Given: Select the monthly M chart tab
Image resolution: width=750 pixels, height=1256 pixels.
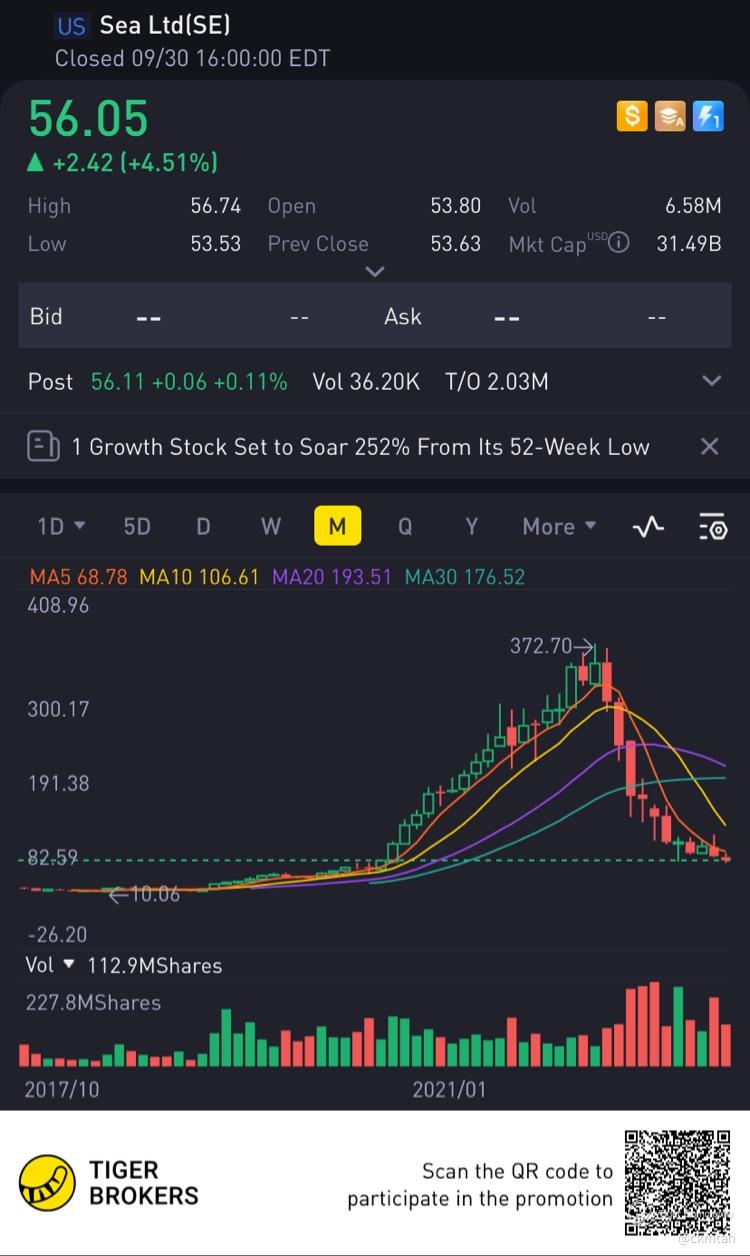Looking at the screenshot, I should (x=338, y=526).
